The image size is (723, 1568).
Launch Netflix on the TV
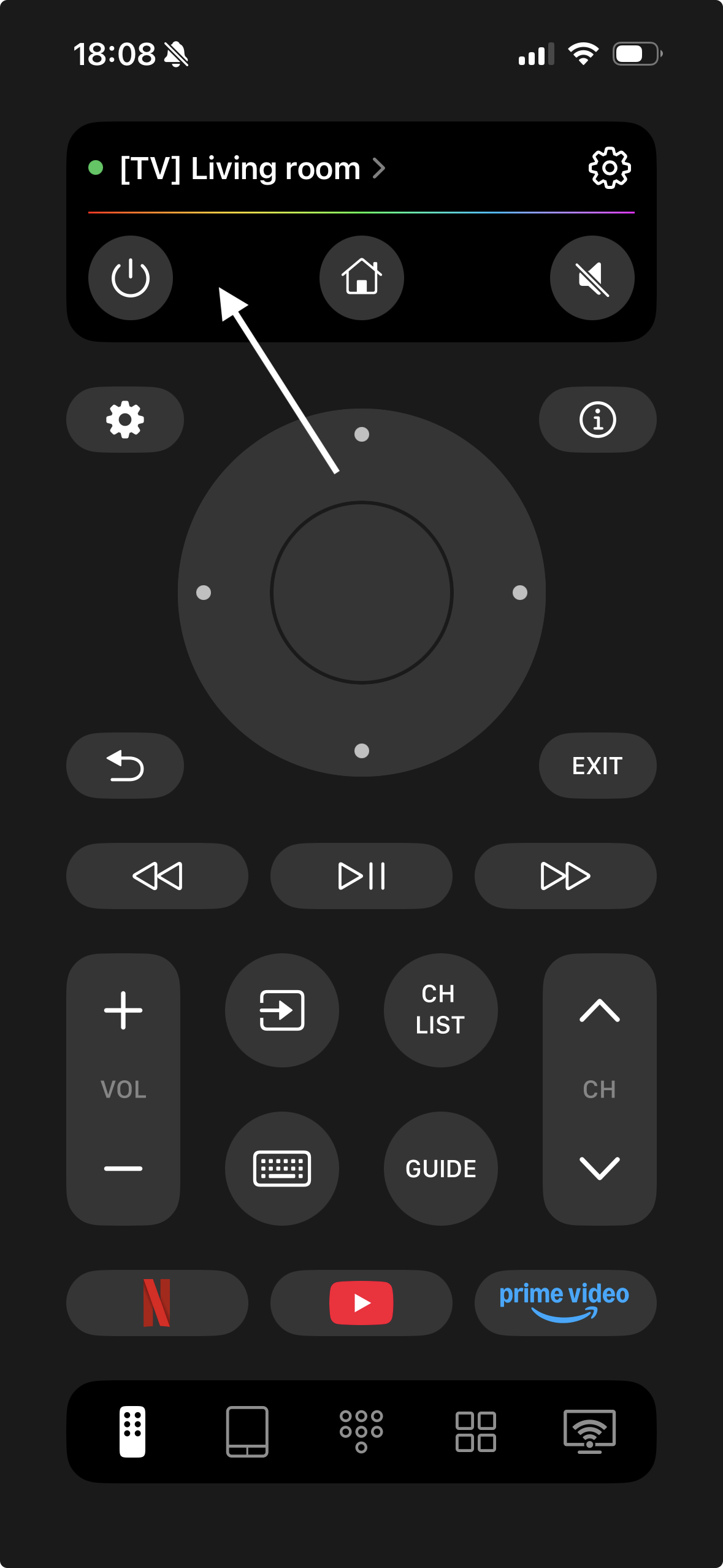[158, 1302]
